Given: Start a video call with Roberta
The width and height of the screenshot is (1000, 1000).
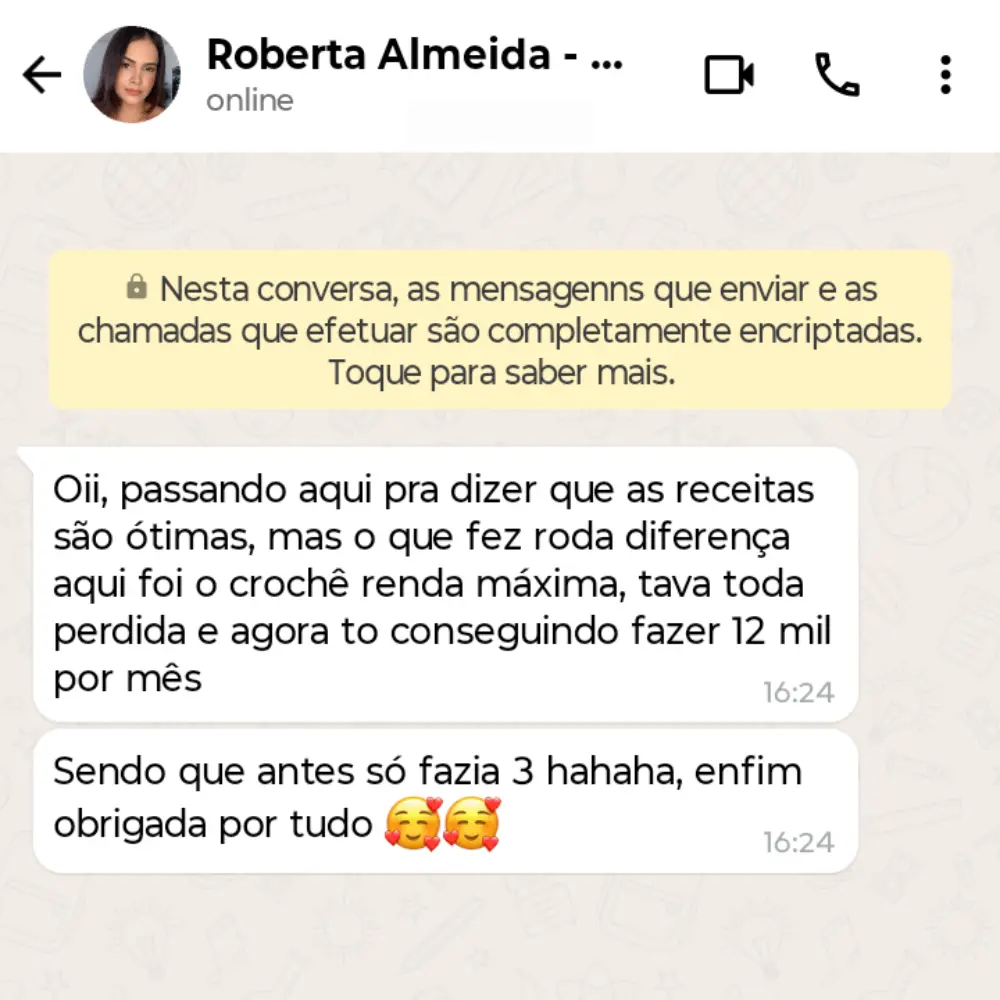Looking at the screenshot, I should (x=729, y=75).
